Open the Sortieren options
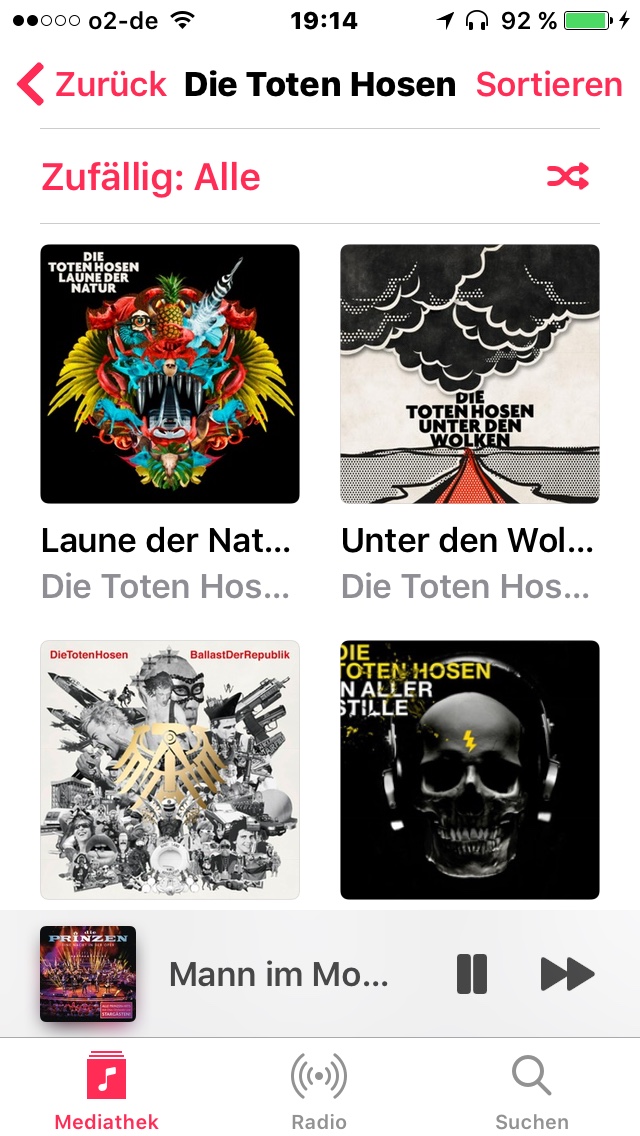640x1136 pixels. click(x=549, y=85)
